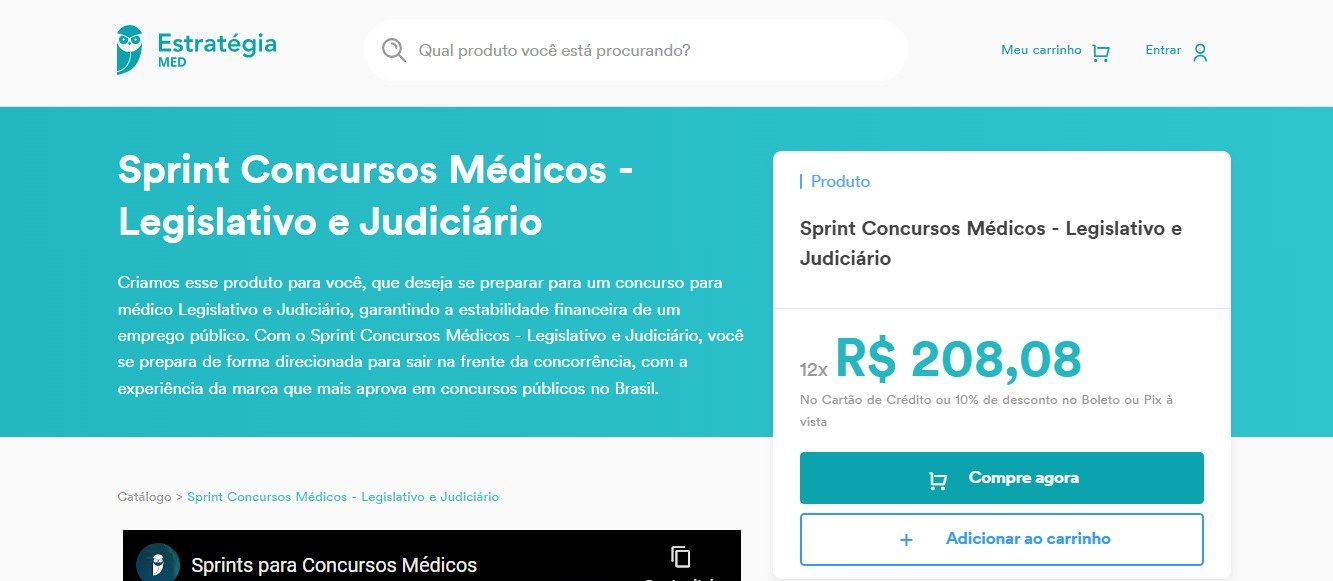
Task: Open the Estratégia MED home logo
Action: (196, 50)
